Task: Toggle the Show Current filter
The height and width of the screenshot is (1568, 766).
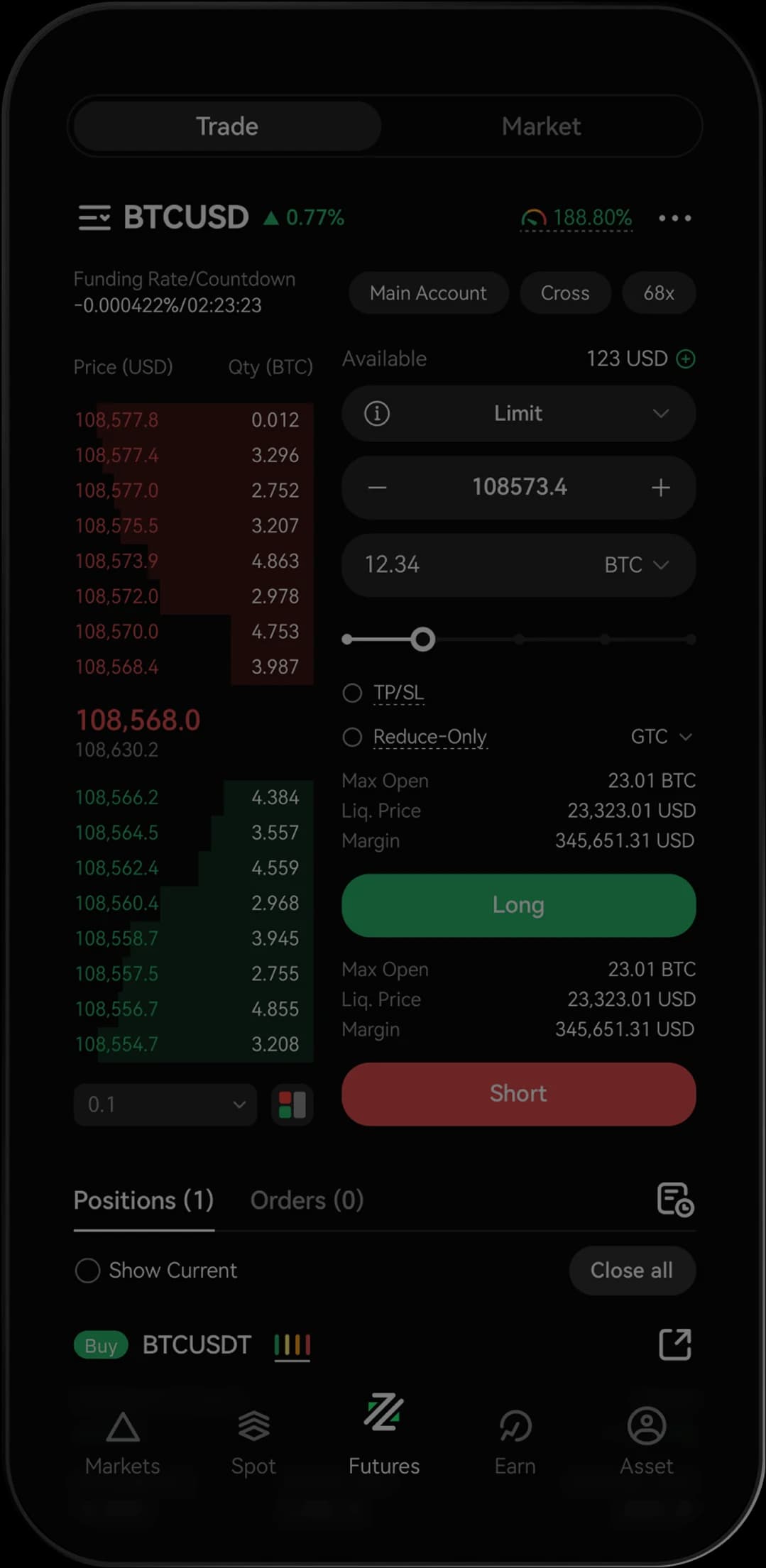Action: pyautogui.click(x=87, y=1271)
